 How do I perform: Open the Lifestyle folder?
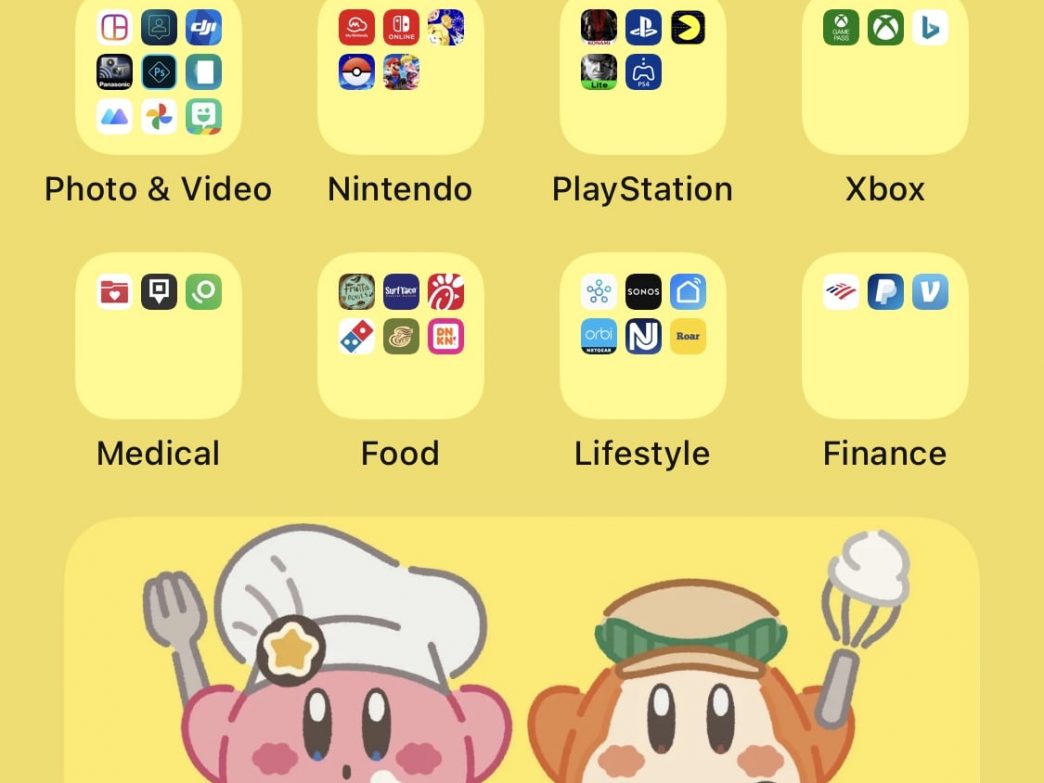[x=642, y=335]
